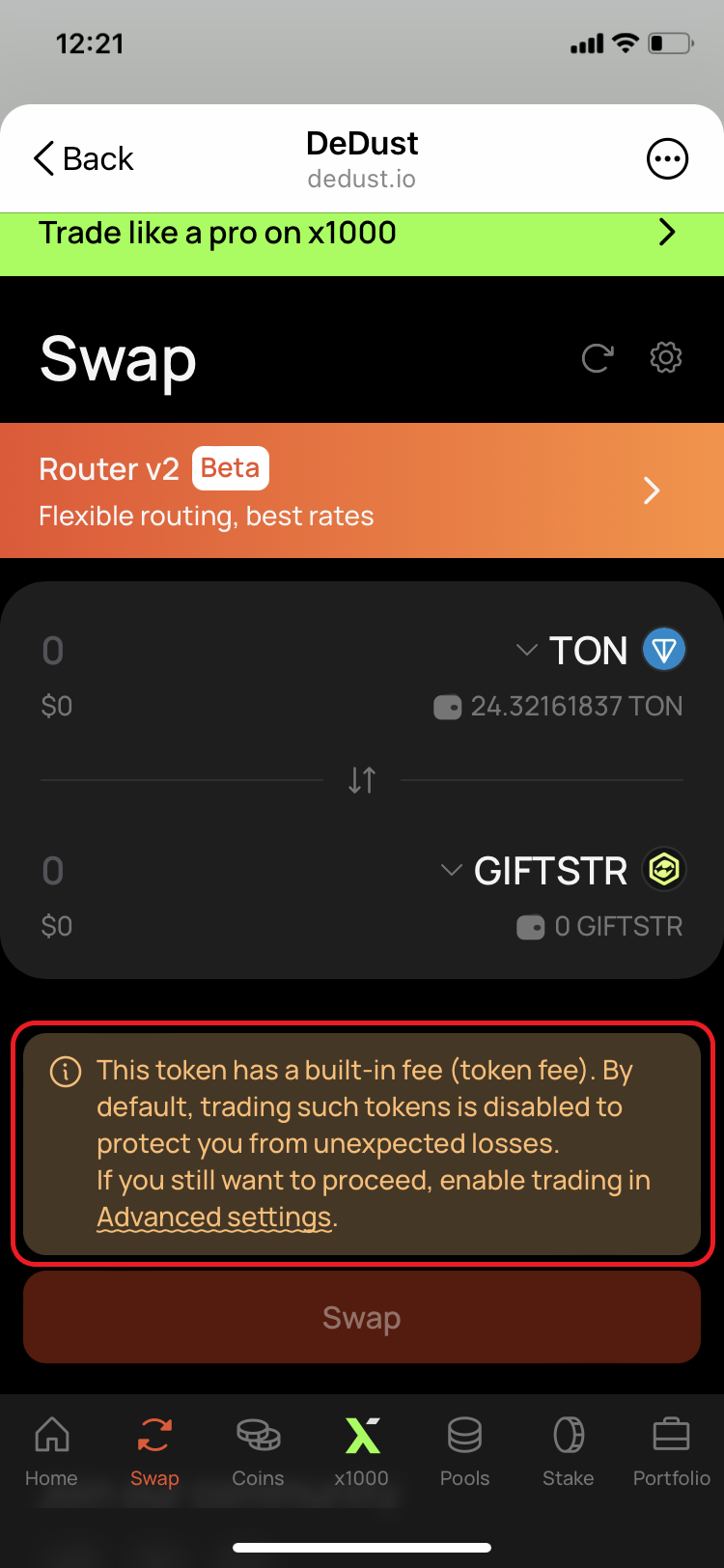The image size is (724, 1568).
Task: Reverse the swap direction arrows
Action: pyautogui.click(x=362, y=779)
